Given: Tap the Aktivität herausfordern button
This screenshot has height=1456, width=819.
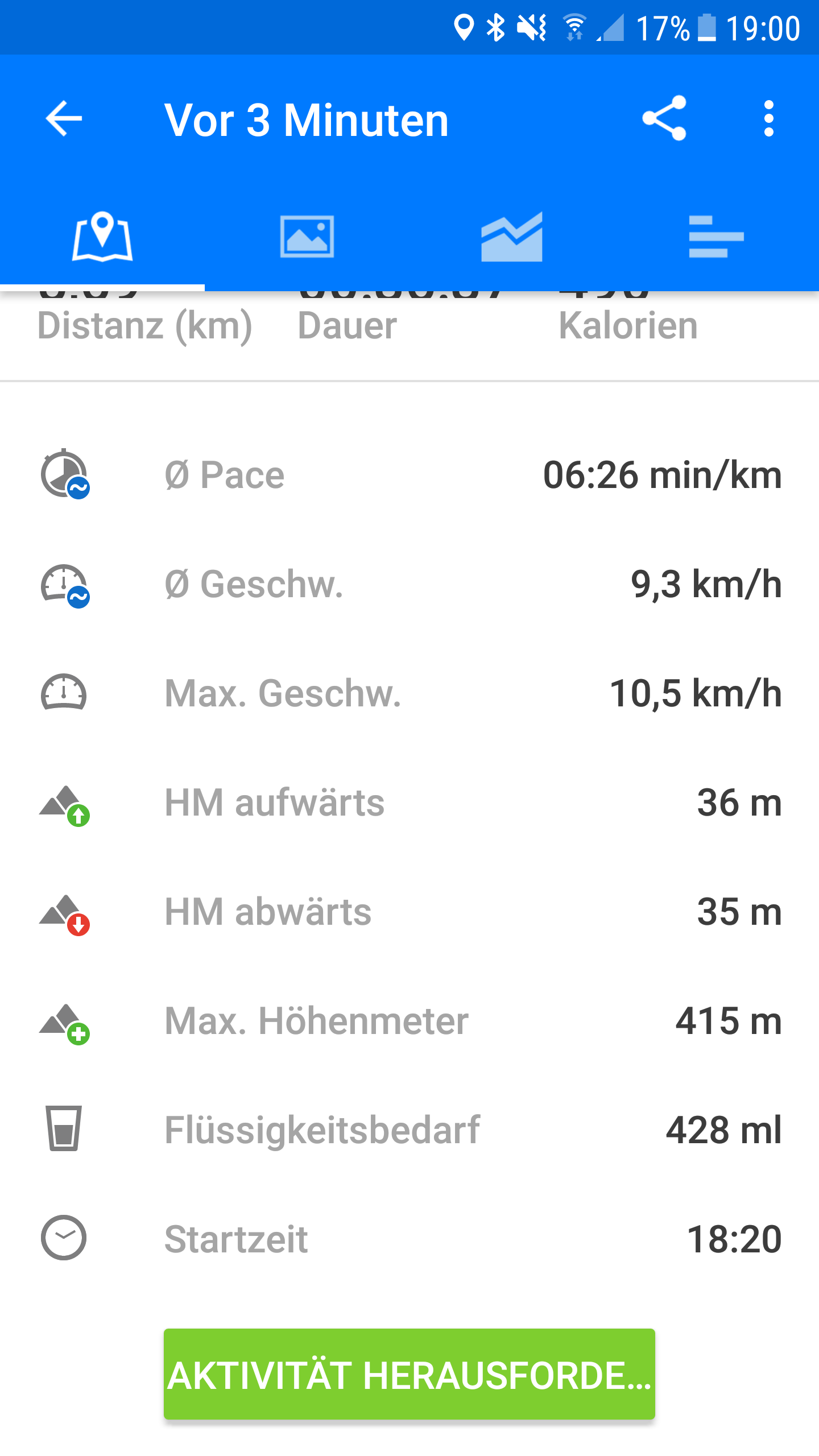Looking at the screenshot, I should coord(409,1374).
